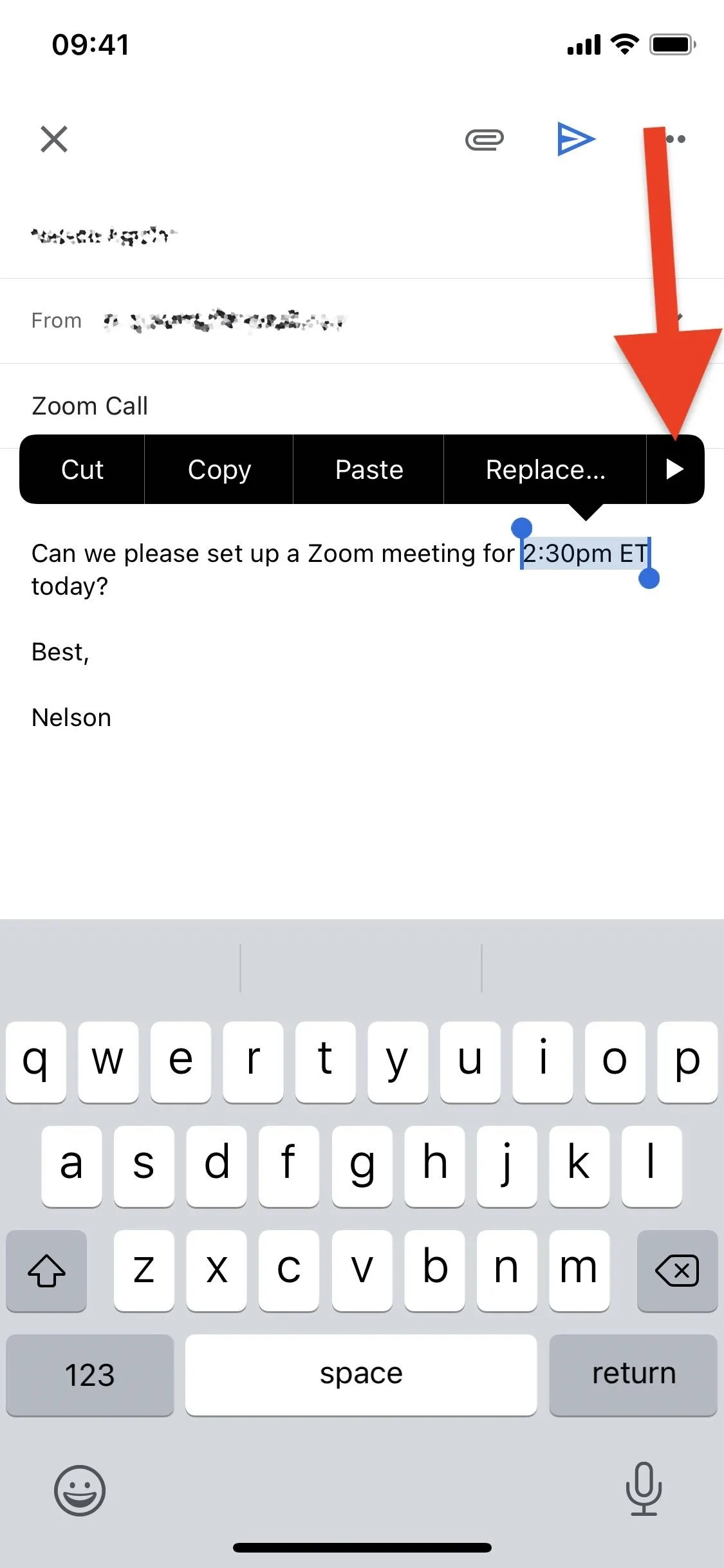
Task: Open the emoji keyboard
Action: 80,1491
